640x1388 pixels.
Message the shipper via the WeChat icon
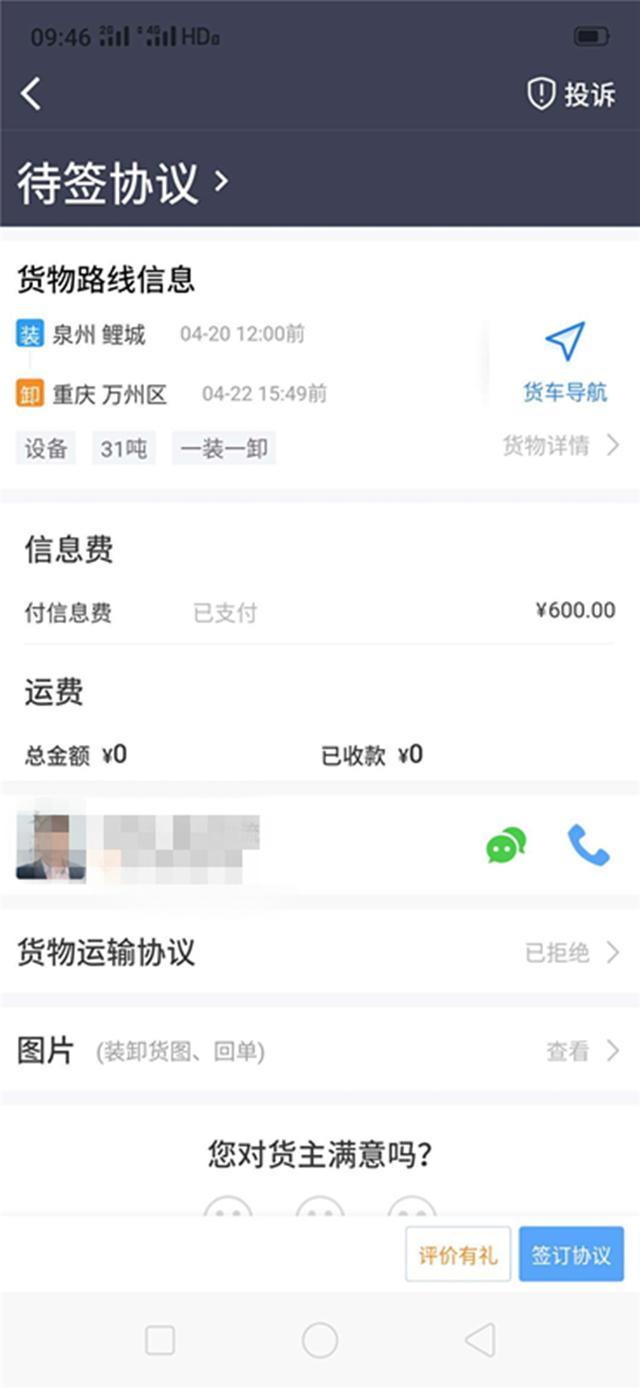click(x=506, y=846)
